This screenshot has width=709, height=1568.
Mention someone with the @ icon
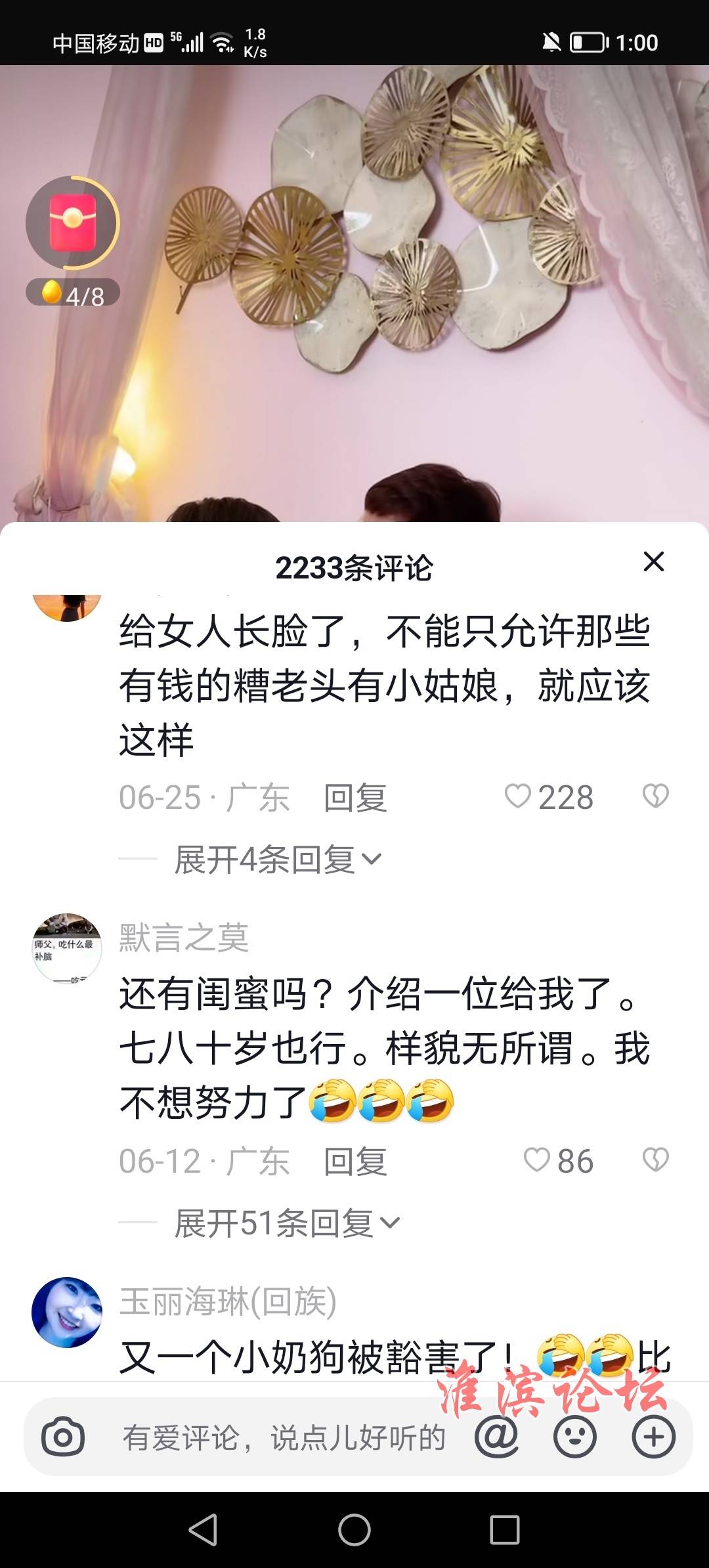(x=496, y=1437)
